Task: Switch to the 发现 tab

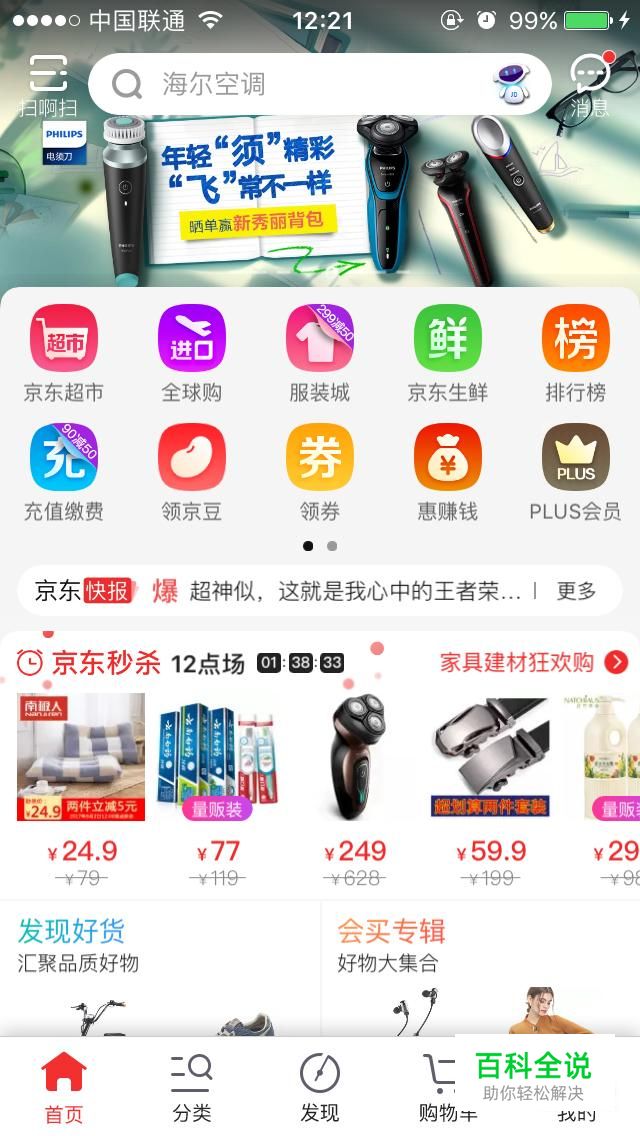Action: (x=320, y=1087)
